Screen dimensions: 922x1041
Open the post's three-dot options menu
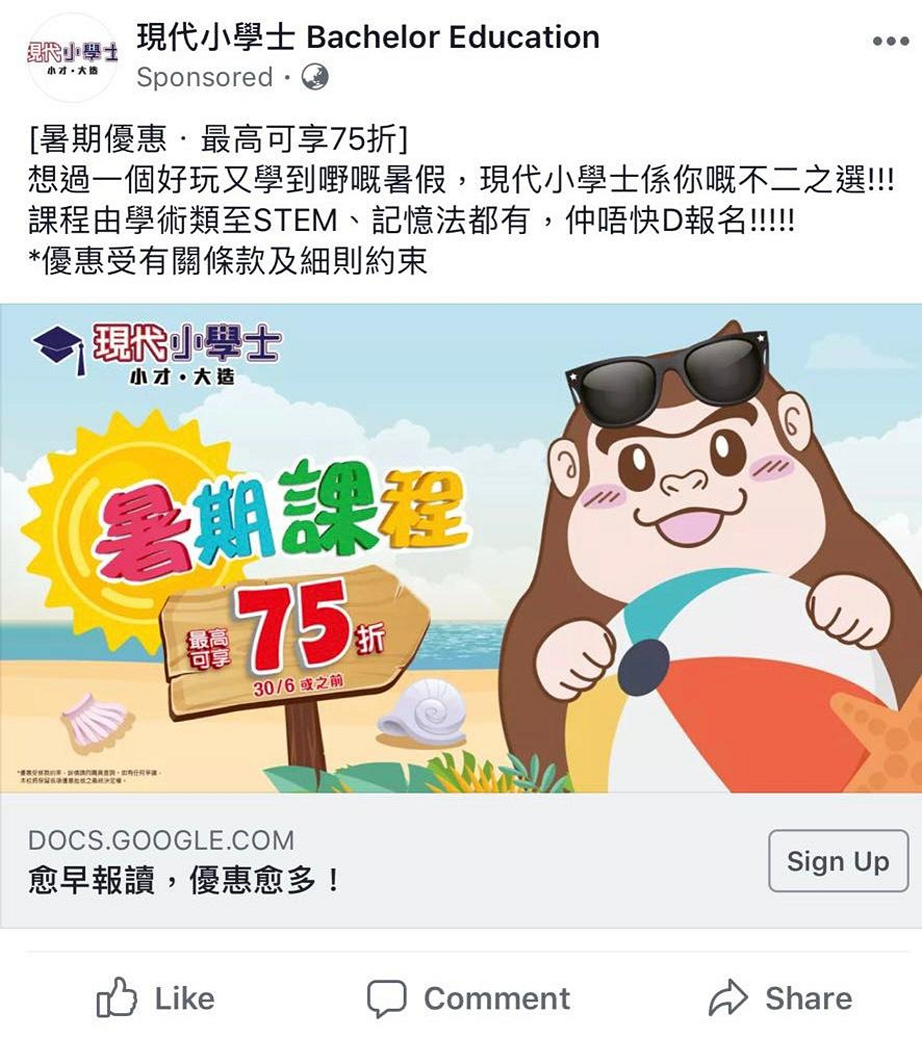889,42
